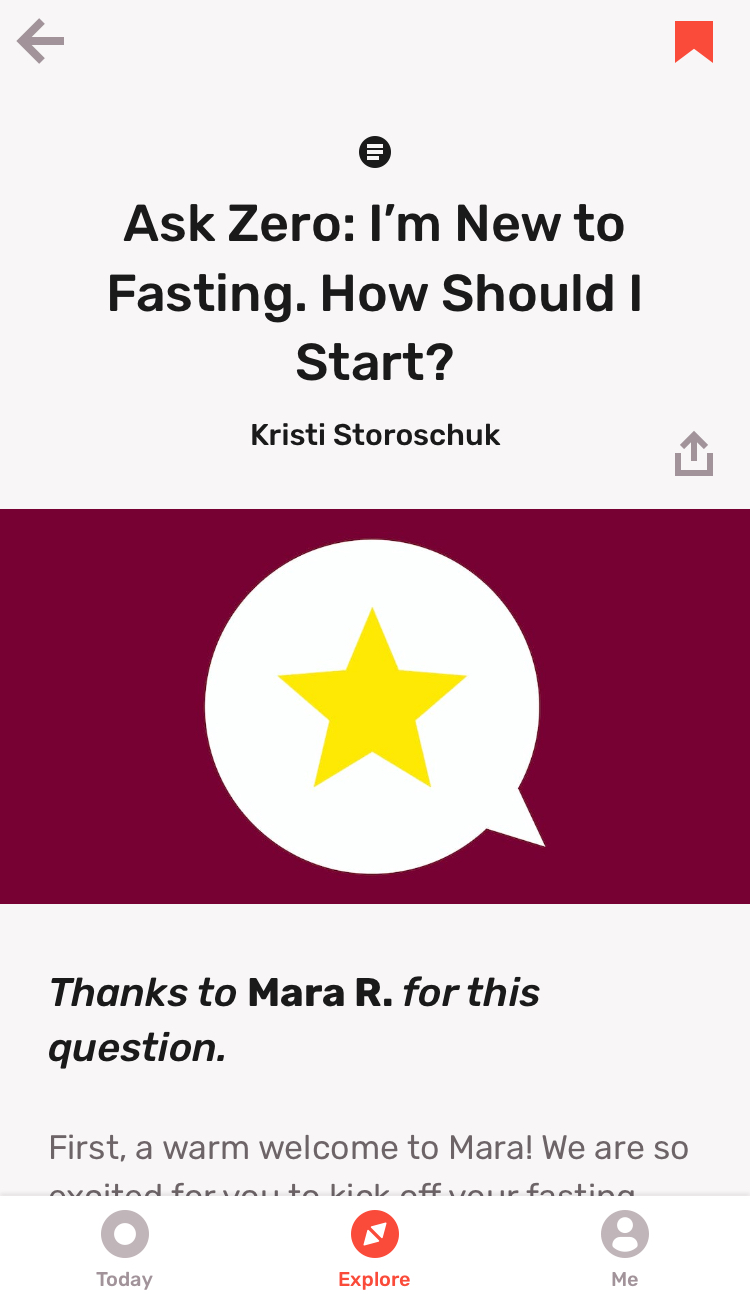Go back using the arrow icon
Image resolution: width=750 pixels, height=1294 pixels.
41,41
